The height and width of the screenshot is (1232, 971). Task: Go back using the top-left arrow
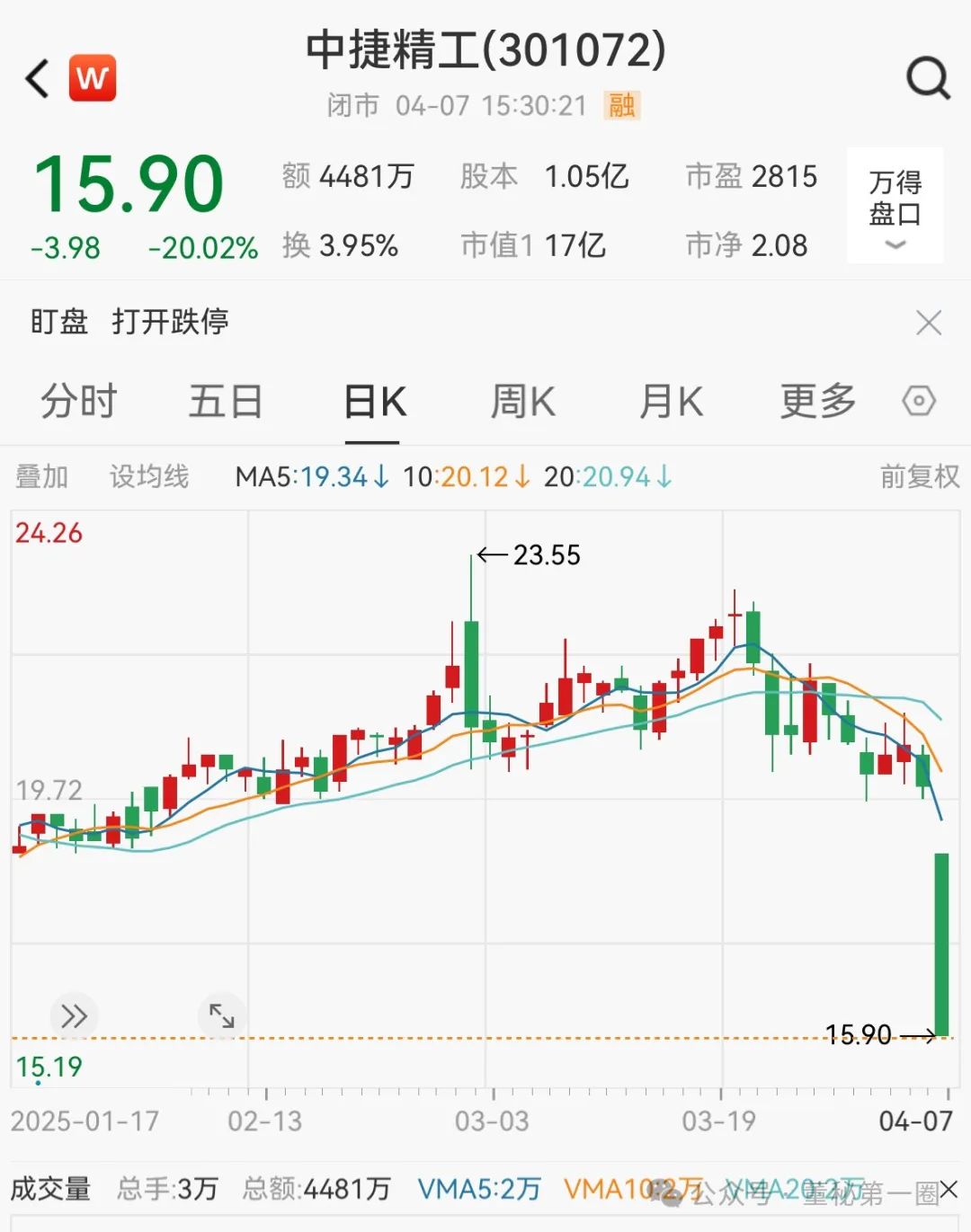tap(38, 79)
